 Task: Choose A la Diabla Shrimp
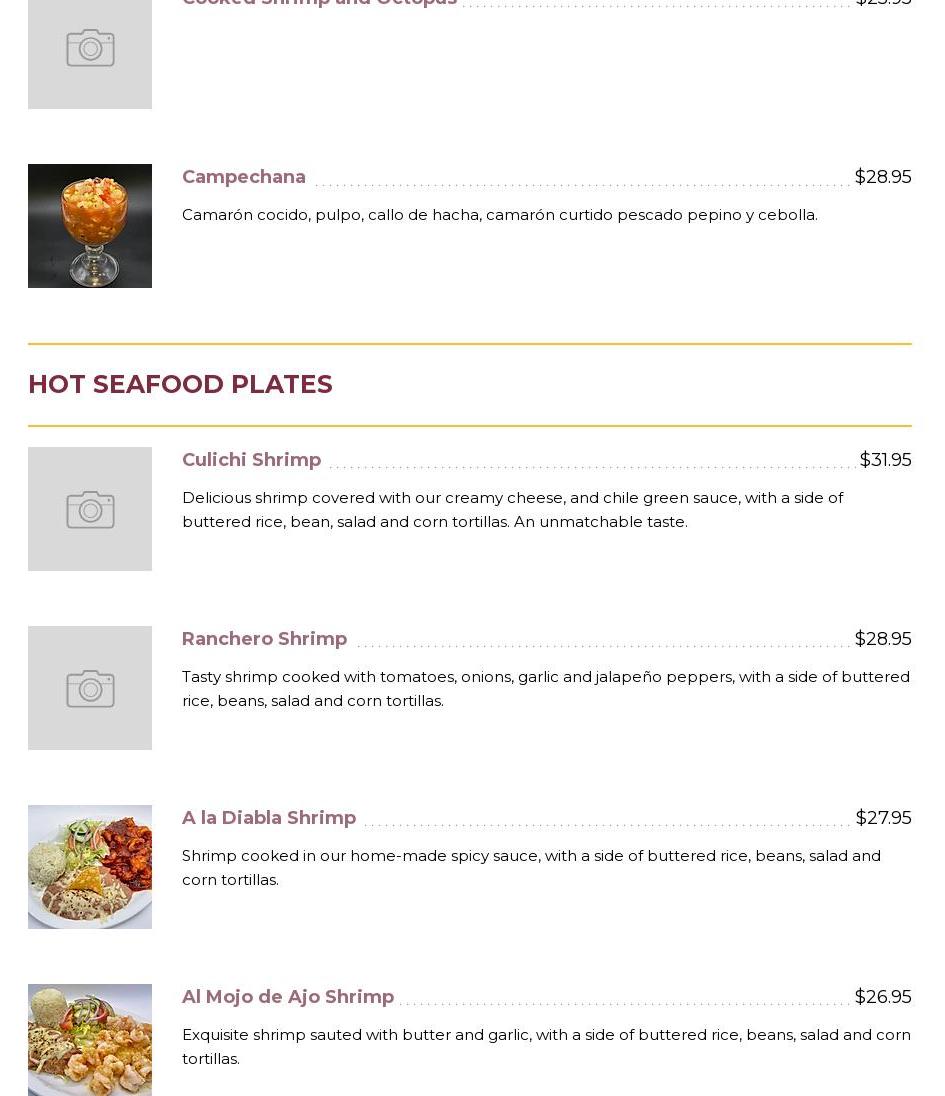(x=269, y=818)
